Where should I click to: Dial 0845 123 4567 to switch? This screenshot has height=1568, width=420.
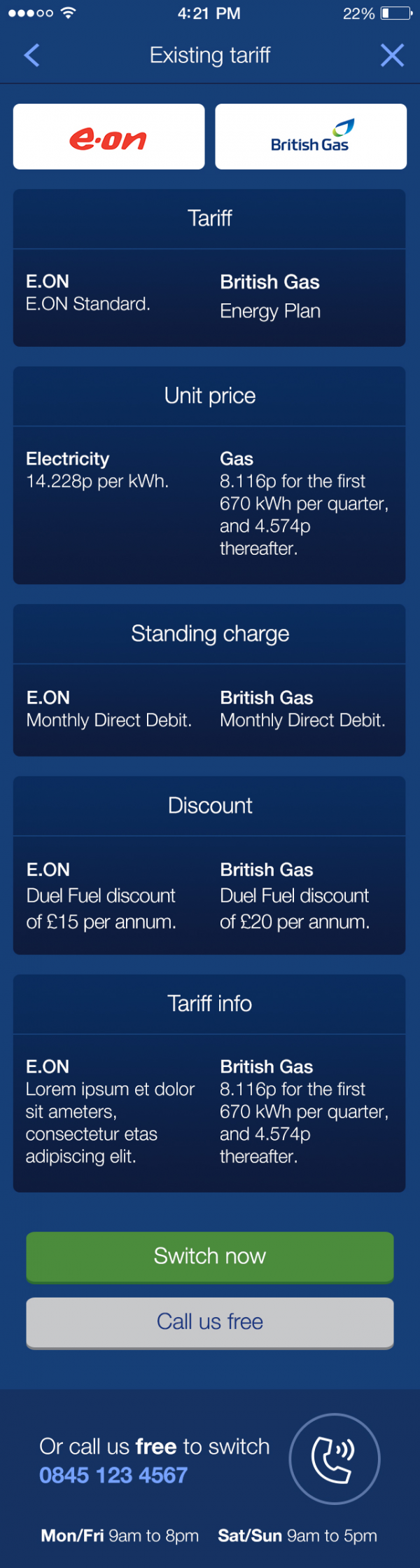click(113, 1475)
